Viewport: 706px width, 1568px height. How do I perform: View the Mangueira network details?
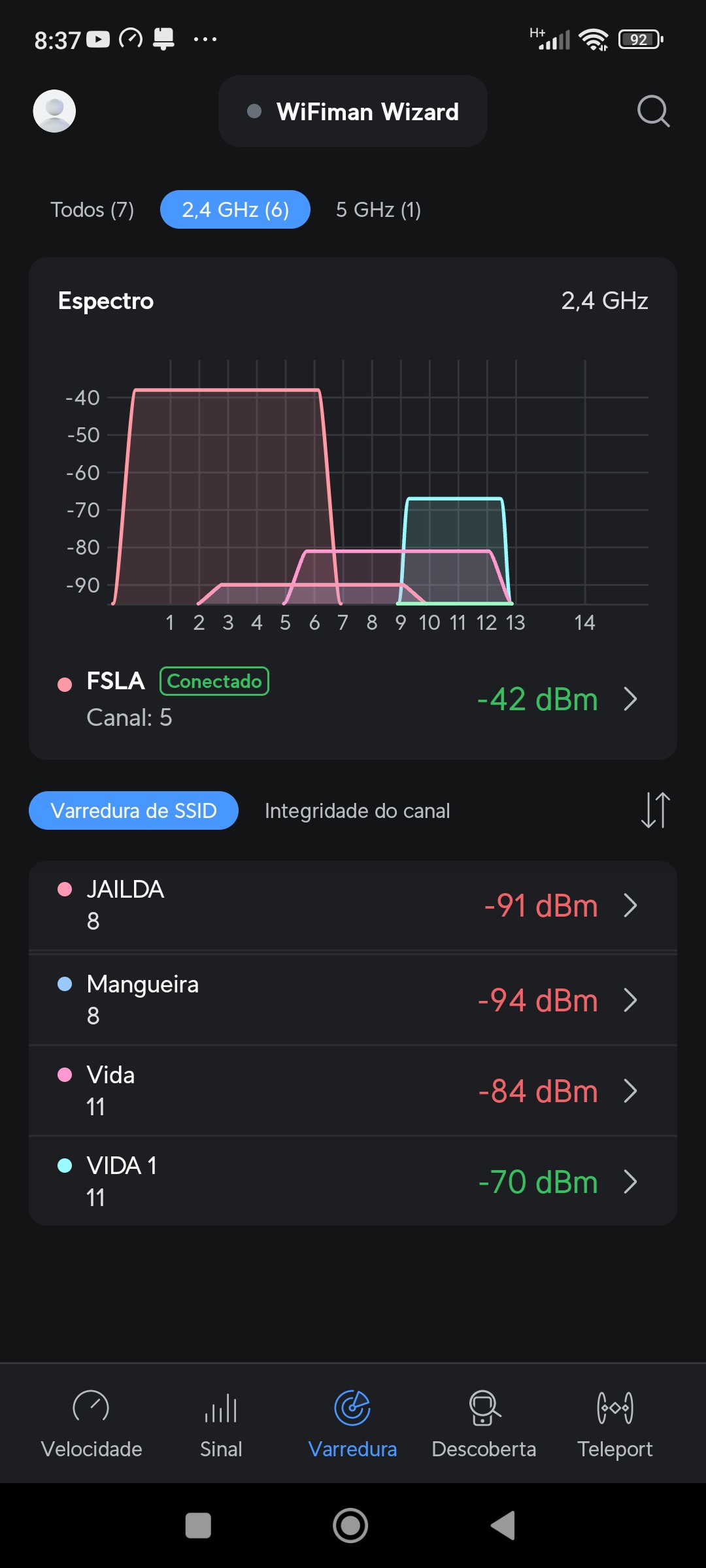[x=353, y=1000]
